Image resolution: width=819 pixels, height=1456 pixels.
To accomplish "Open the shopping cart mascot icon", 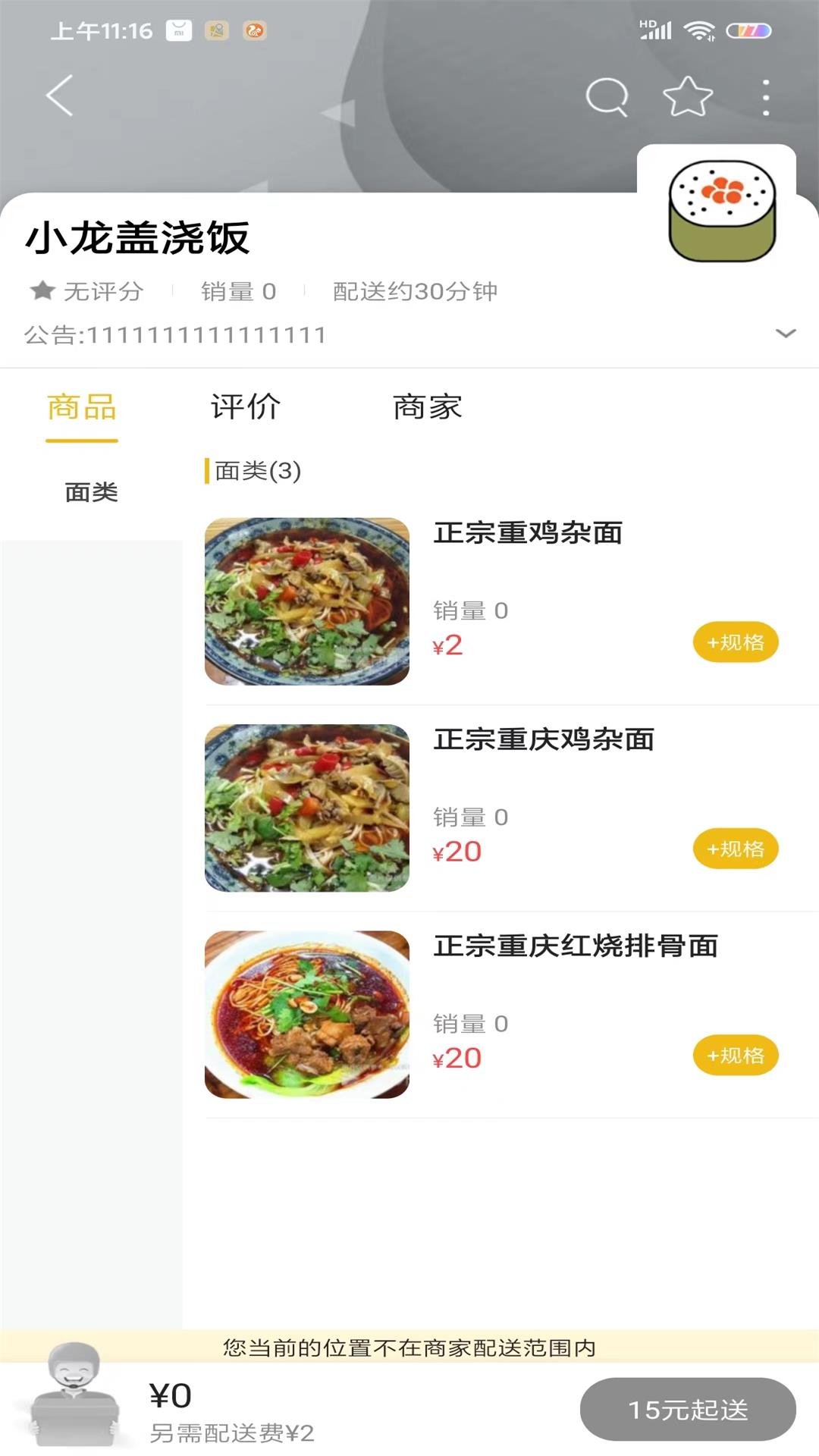I will click(x=74, y=1394).
